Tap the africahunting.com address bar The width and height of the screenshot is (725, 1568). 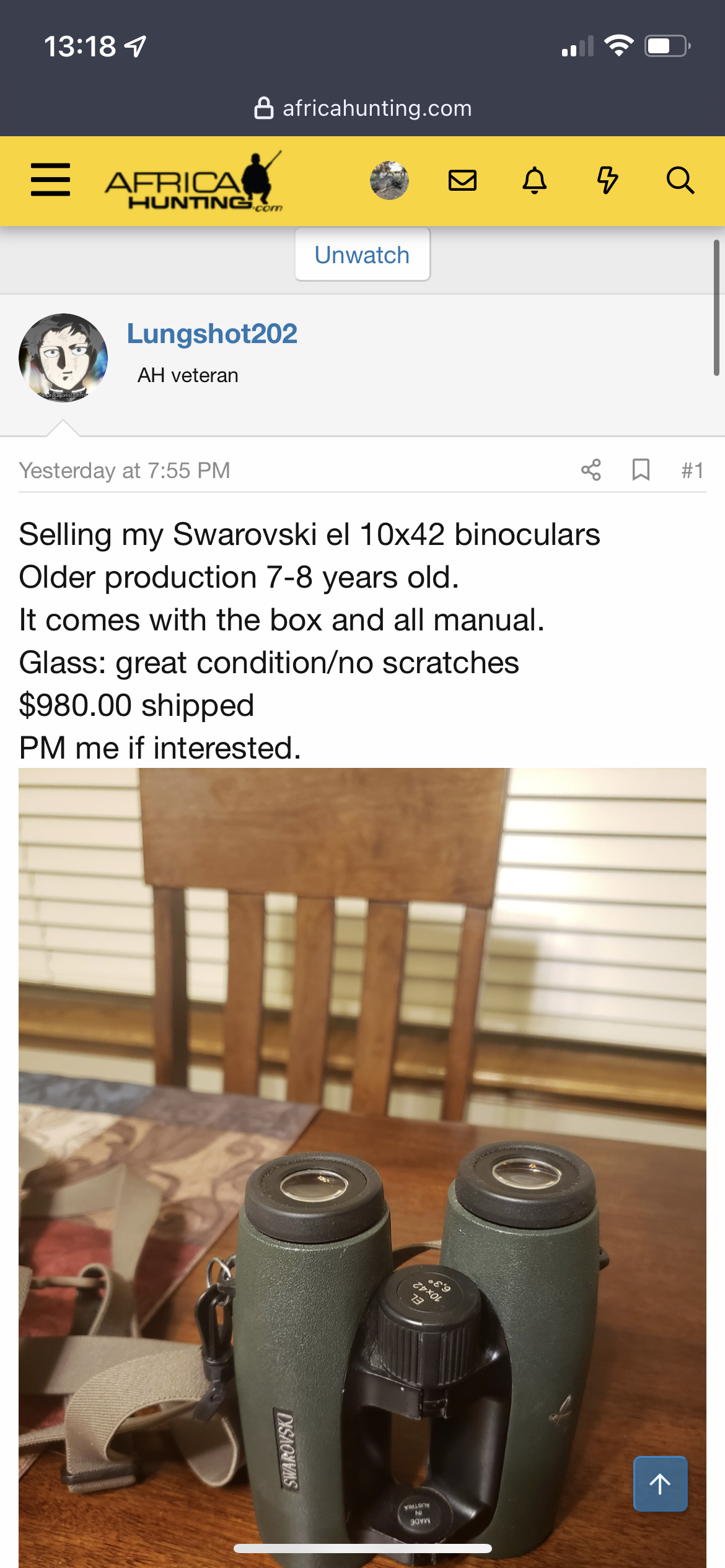362,108
